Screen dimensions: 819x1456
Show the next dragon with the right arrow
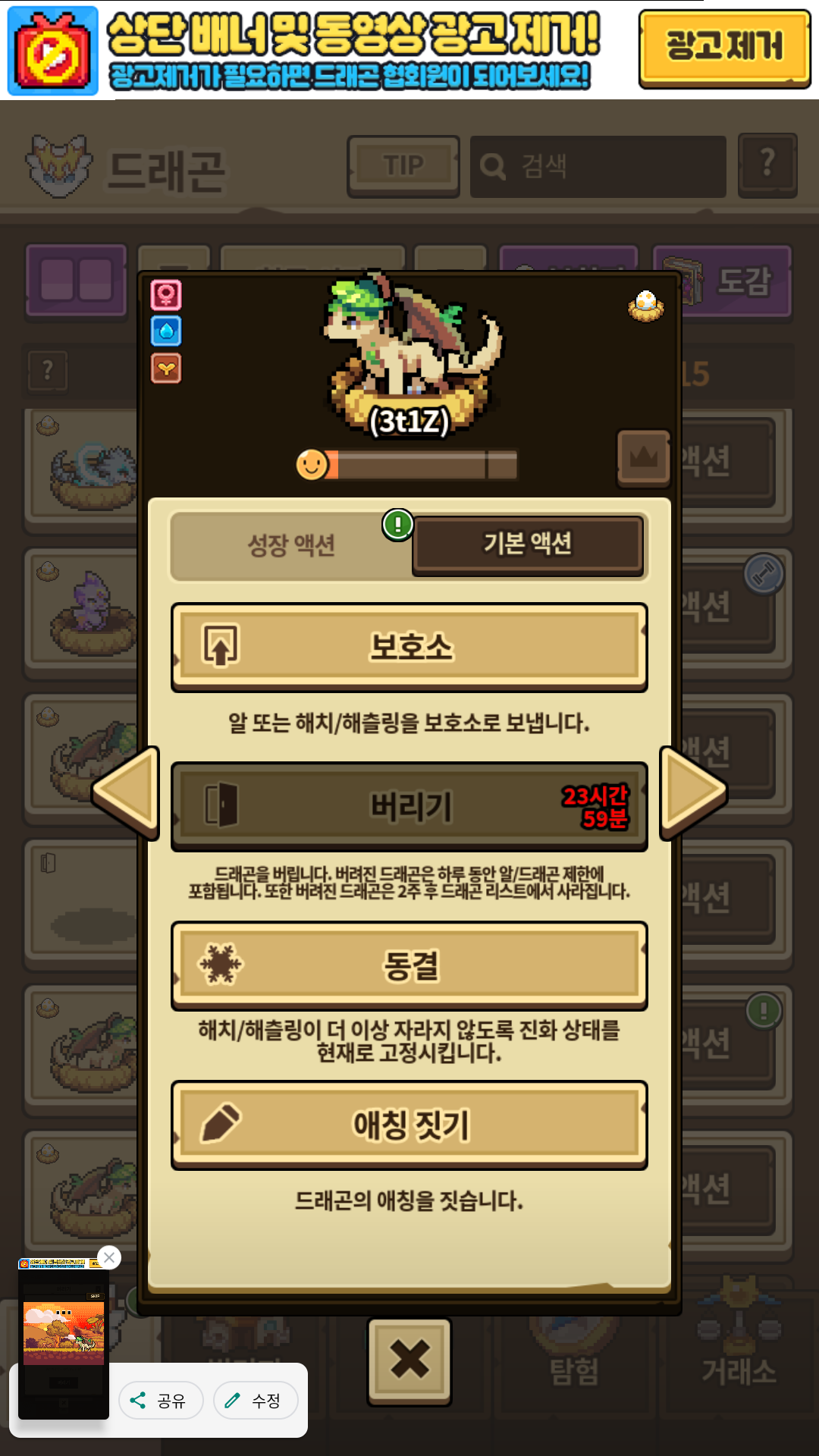(693, 792)
